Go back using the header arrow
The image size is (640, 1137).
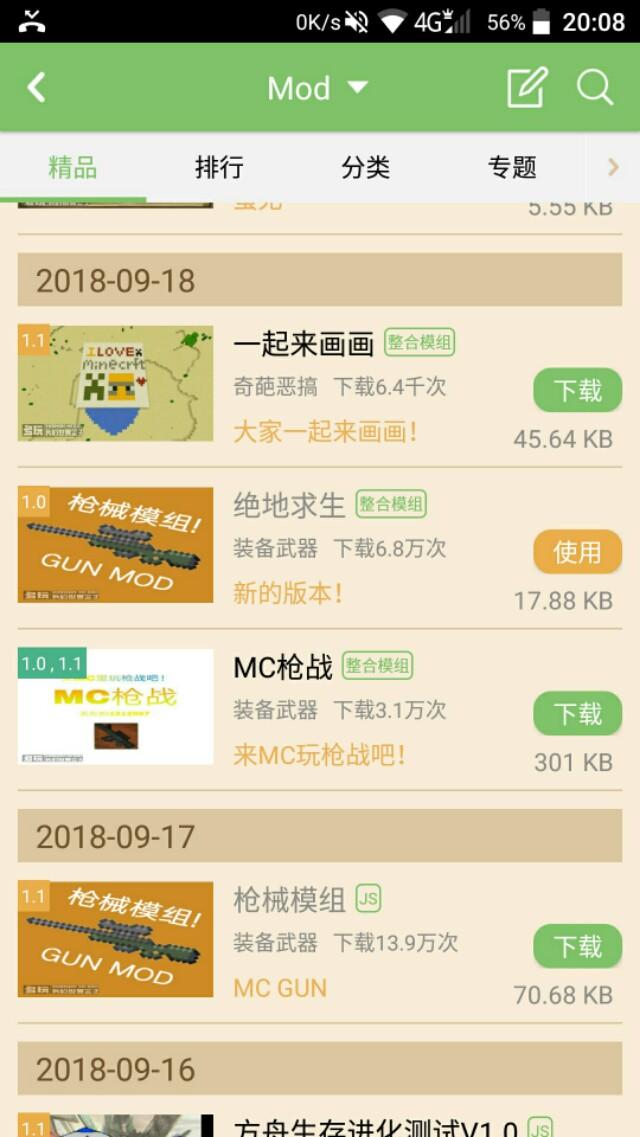pyautogui.click(x=37, y=88)
